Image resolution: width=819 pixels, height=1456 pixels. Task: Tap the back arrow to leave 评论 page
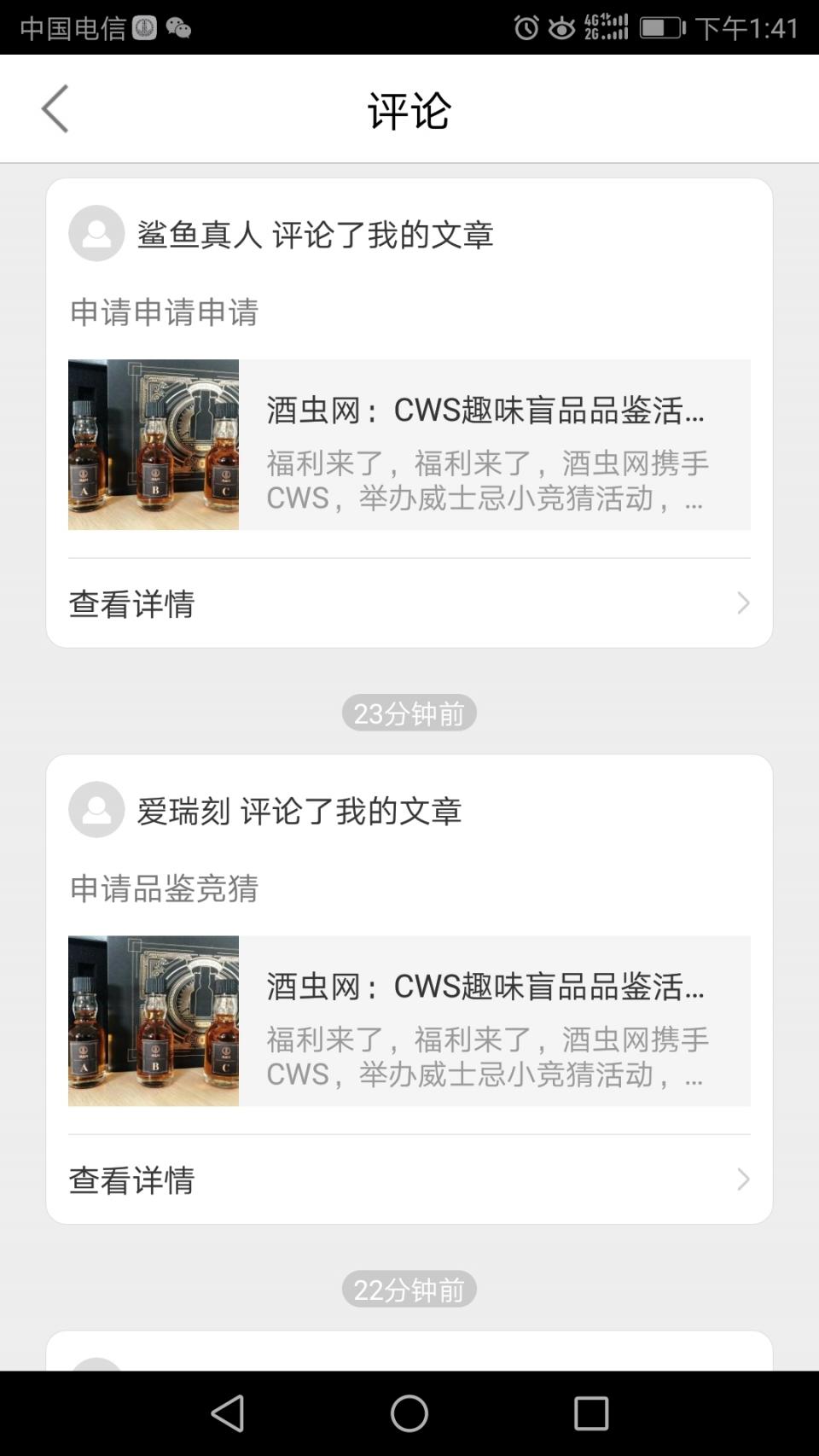(55, 108)
